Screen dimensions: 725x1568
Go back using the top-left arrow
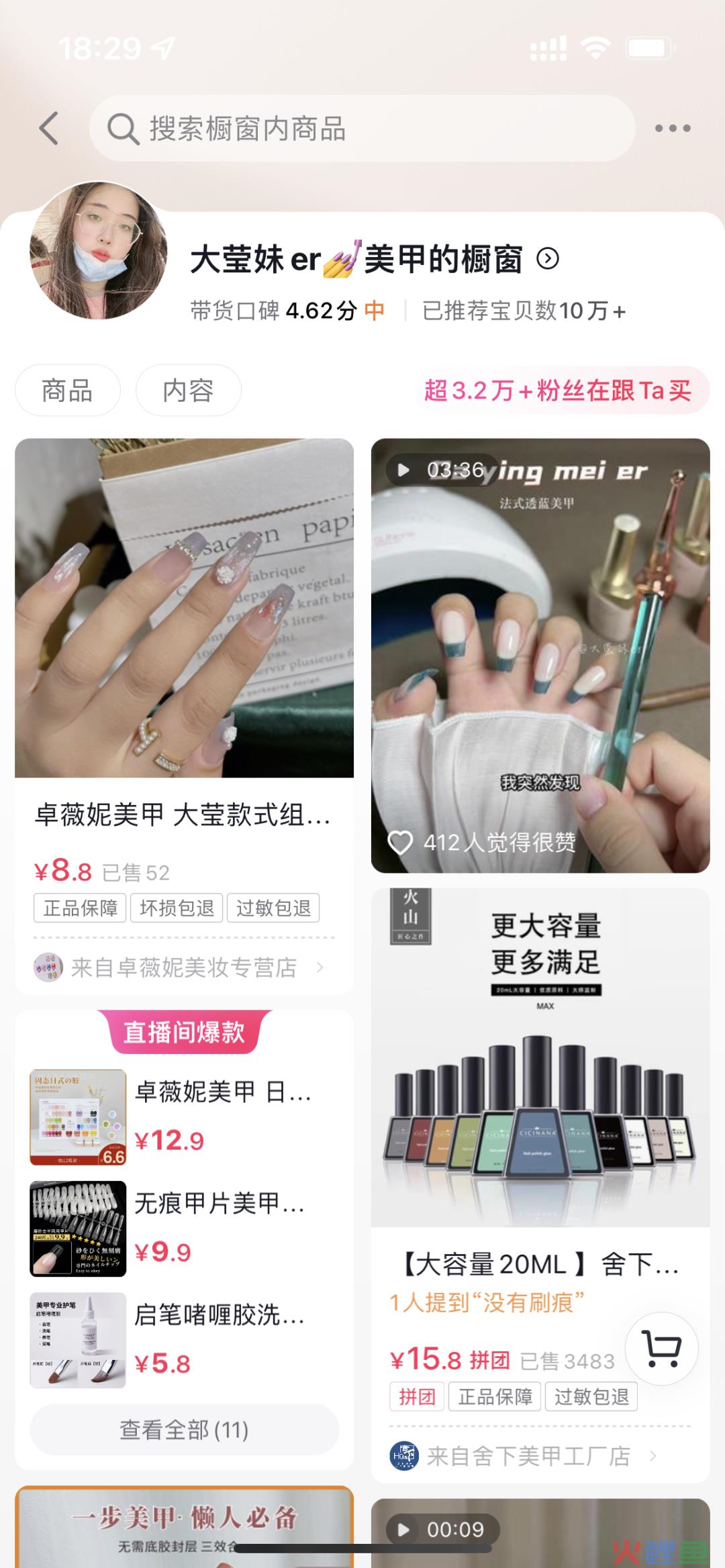click(49, 128)
